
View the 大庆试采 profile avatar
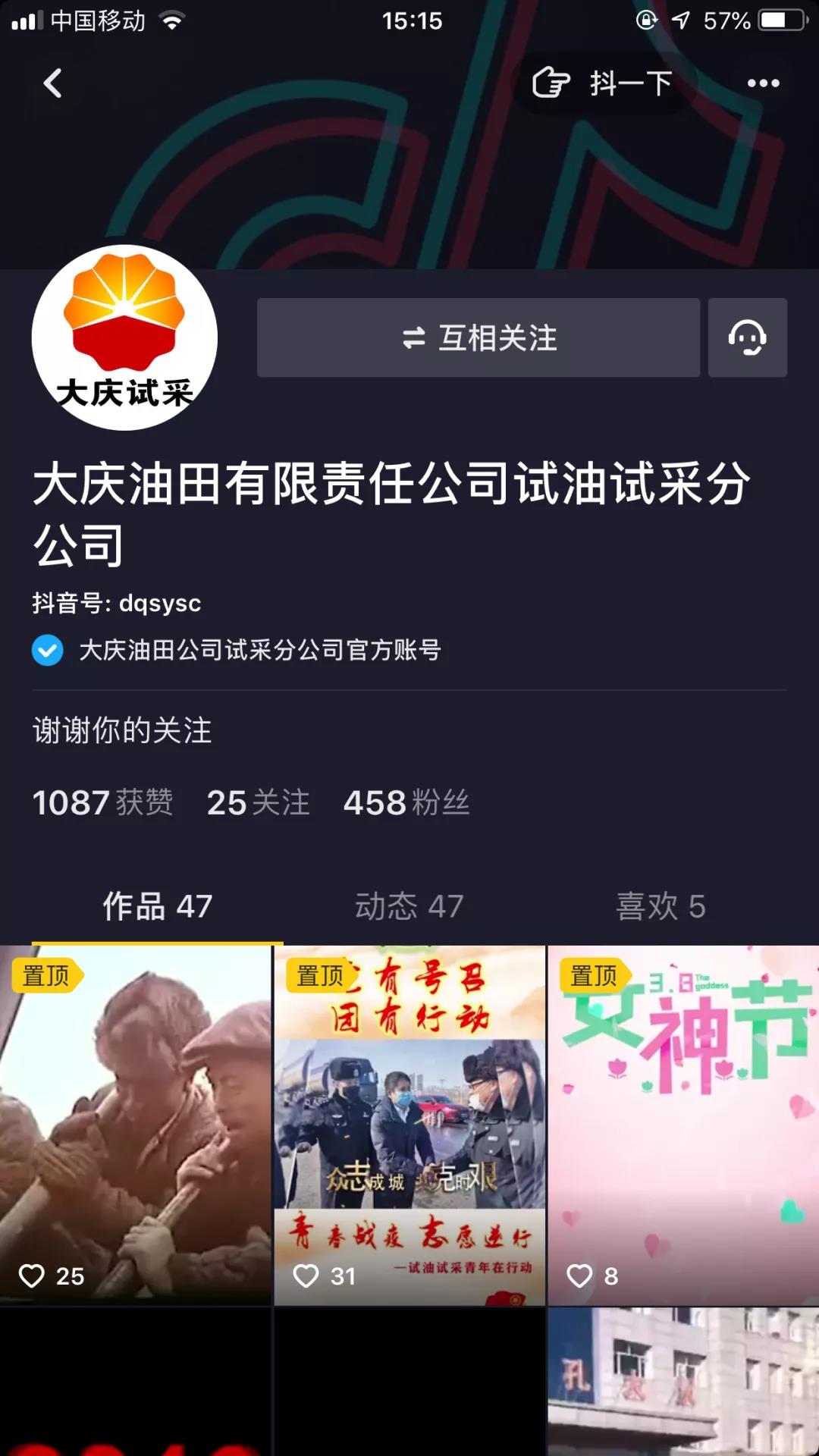tap(124, 337)
